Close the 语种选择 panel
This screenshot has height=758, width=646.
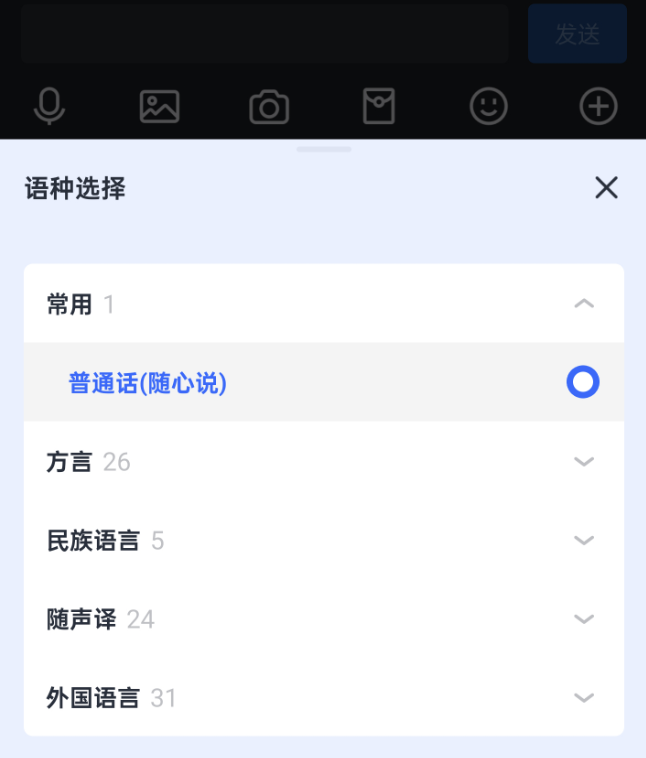pos(606,188)
